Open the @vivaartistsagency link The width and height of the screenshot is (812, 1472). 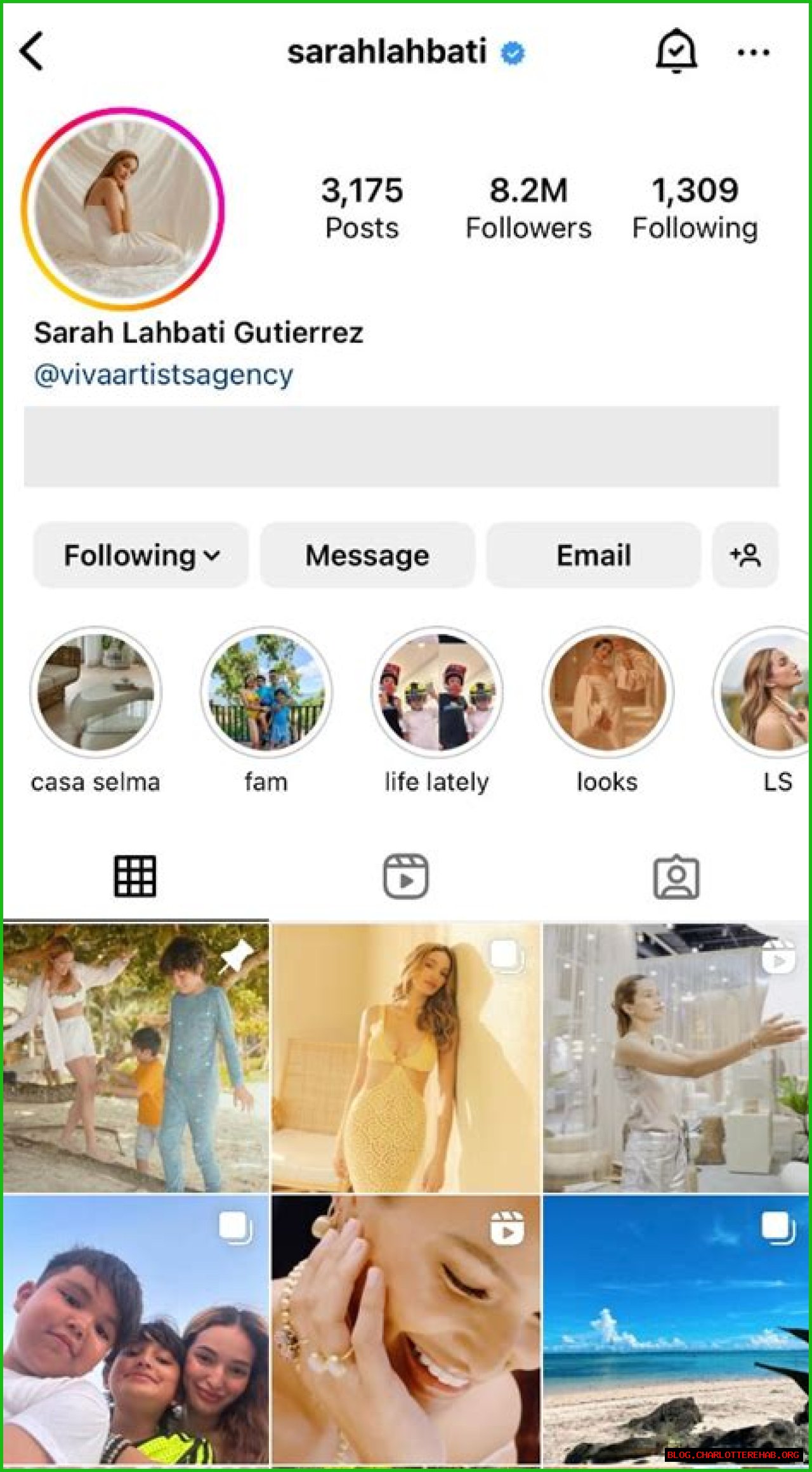[164, 374]
